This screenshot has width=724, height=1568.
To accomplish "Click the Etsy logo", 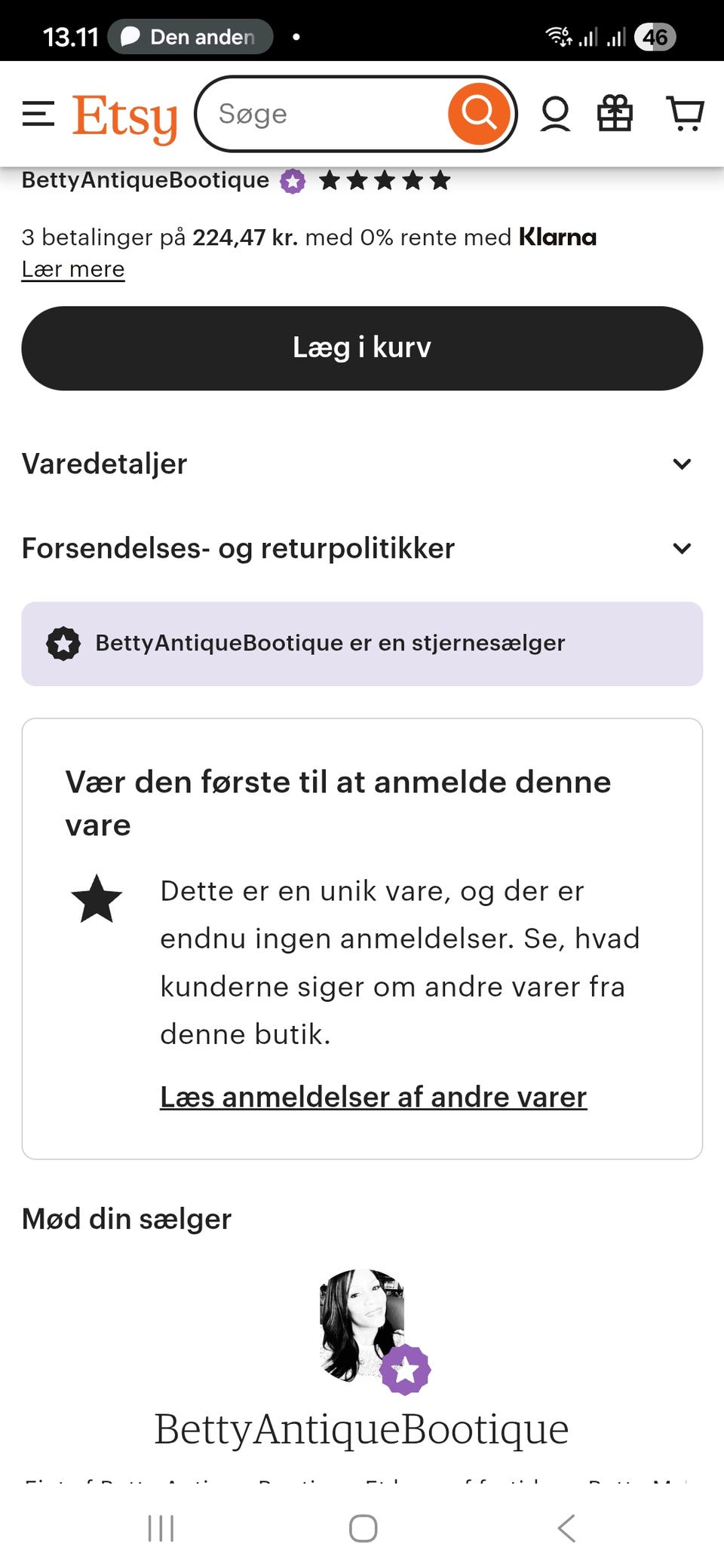I will (x=124, y=115).
